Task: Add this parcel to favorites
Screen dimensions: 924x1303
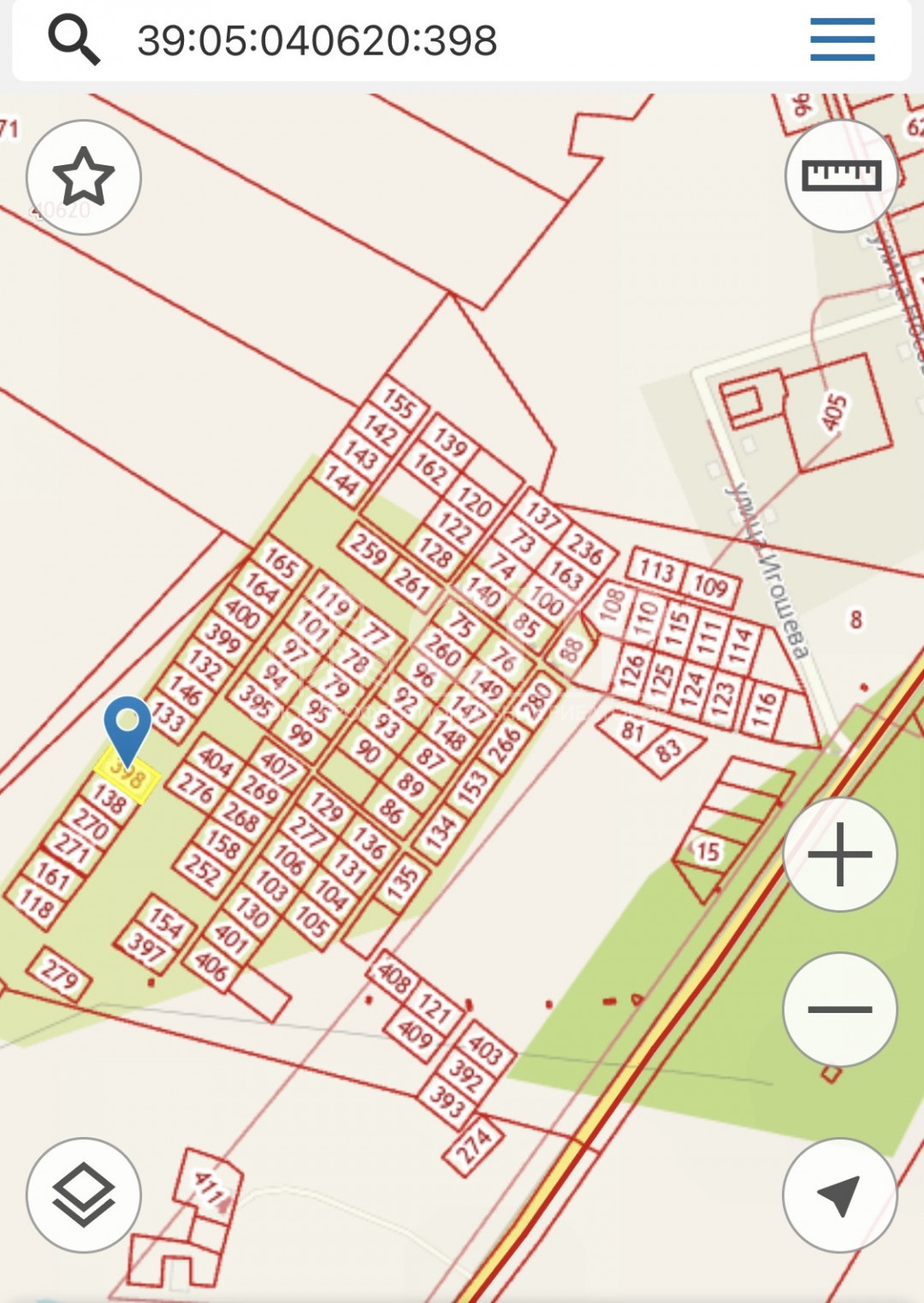Action: (84, 177)
